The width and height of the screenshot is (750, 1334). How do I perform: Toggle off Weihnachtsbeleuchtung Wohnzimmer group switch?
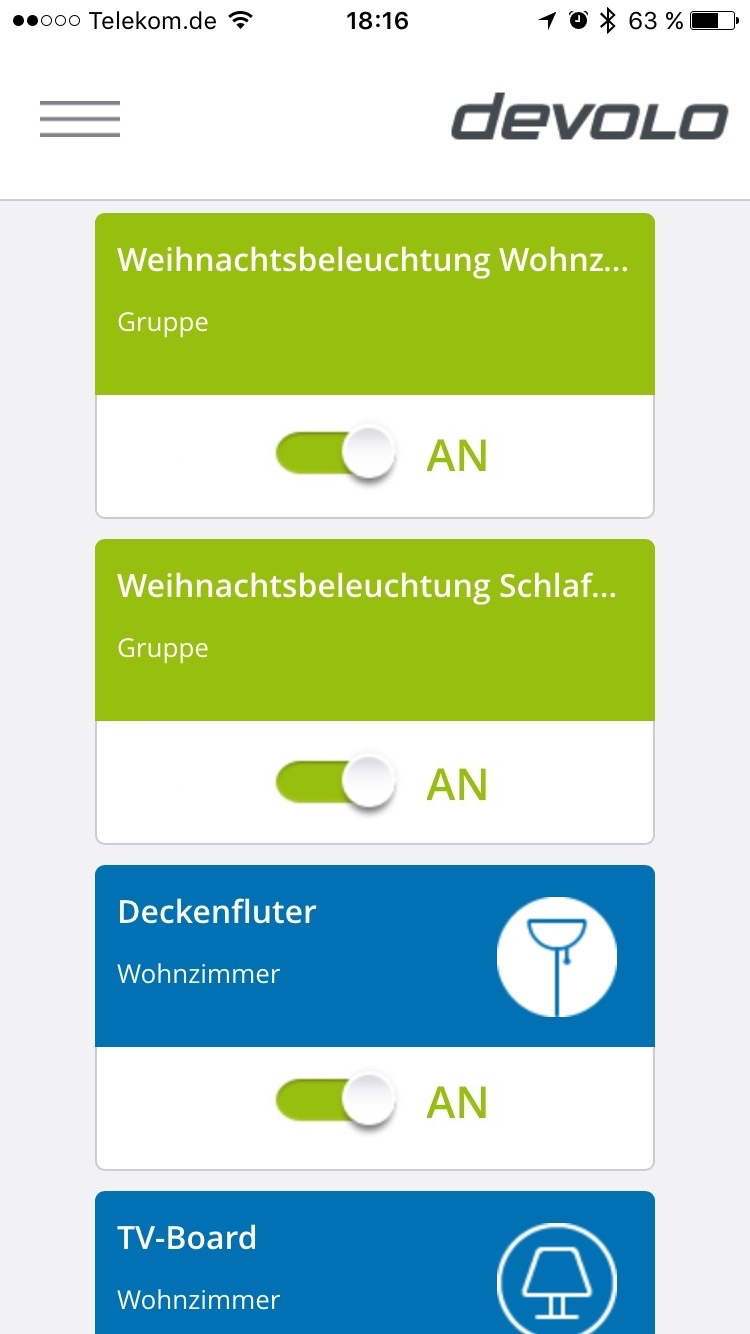pos(336,455)
